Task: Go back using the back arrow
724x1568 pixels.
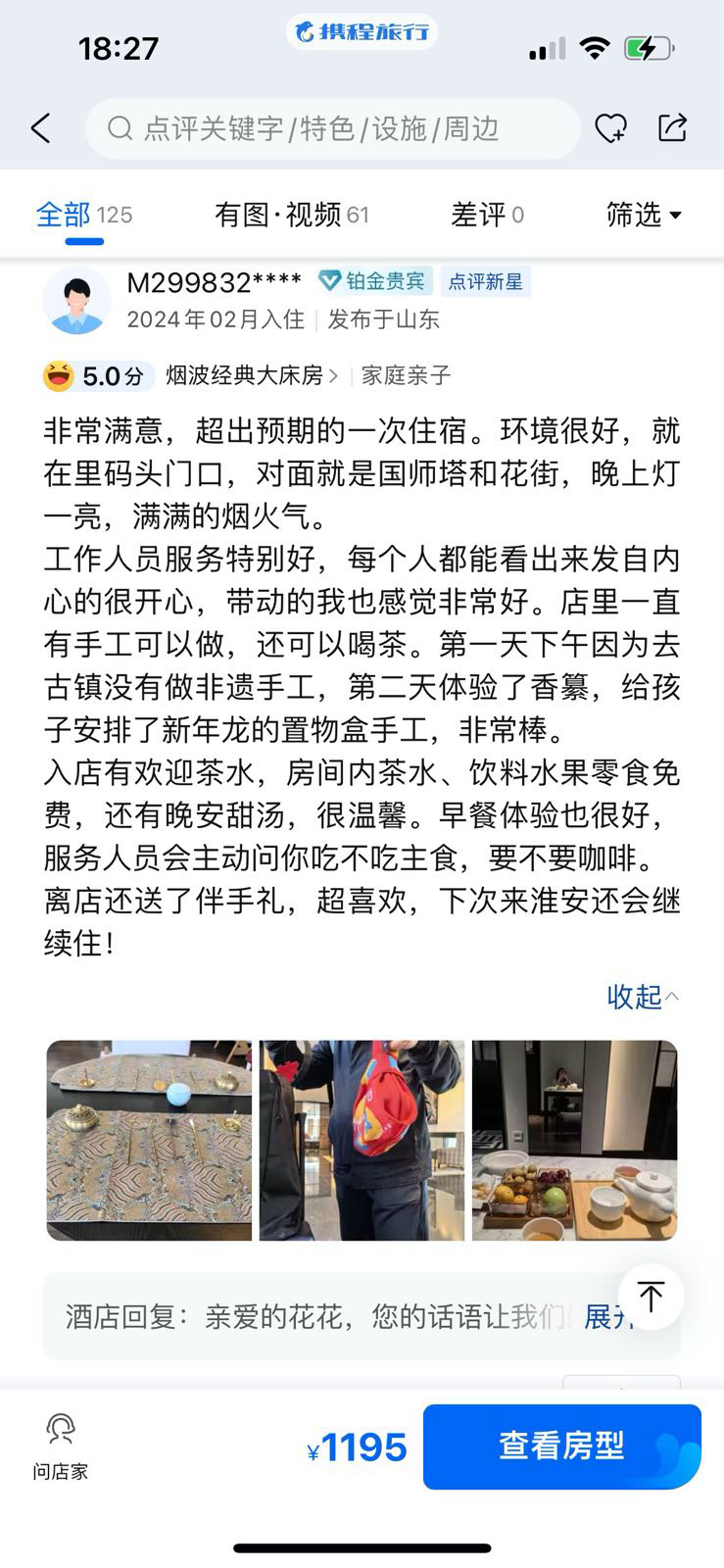Action: (41, 128)
